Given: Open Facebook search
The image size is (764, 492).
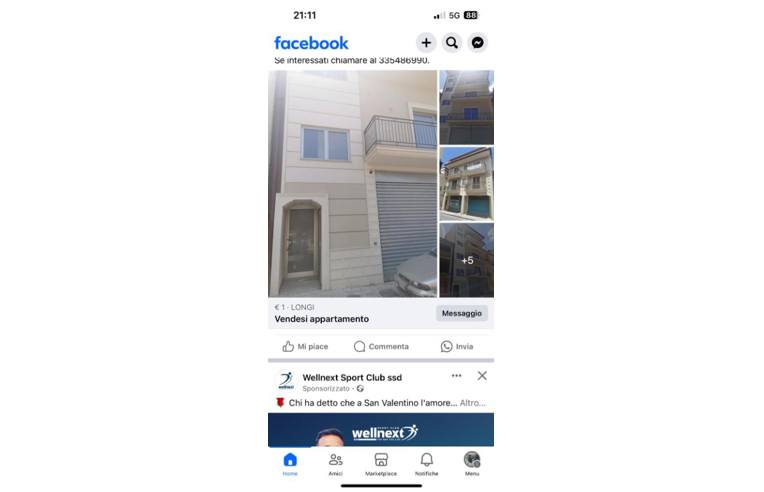Looking at the screenshot, I should click(x=452, y=43).
